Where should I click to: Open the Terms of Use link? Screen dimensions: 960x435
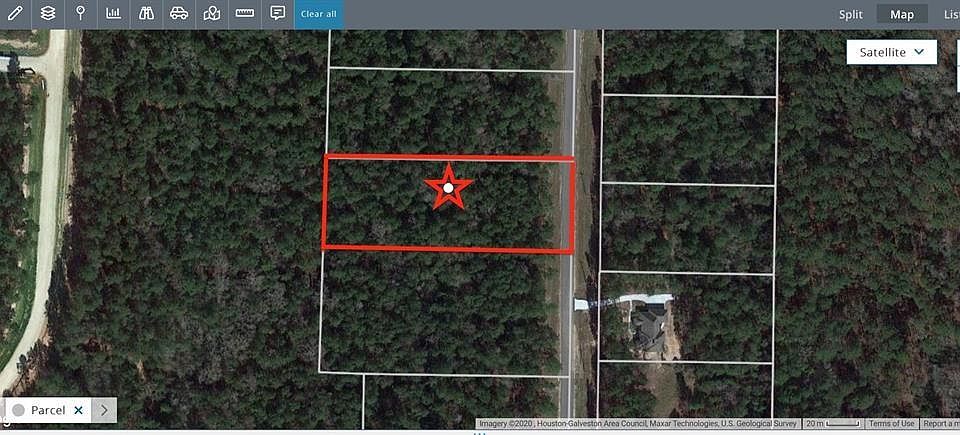891,424
